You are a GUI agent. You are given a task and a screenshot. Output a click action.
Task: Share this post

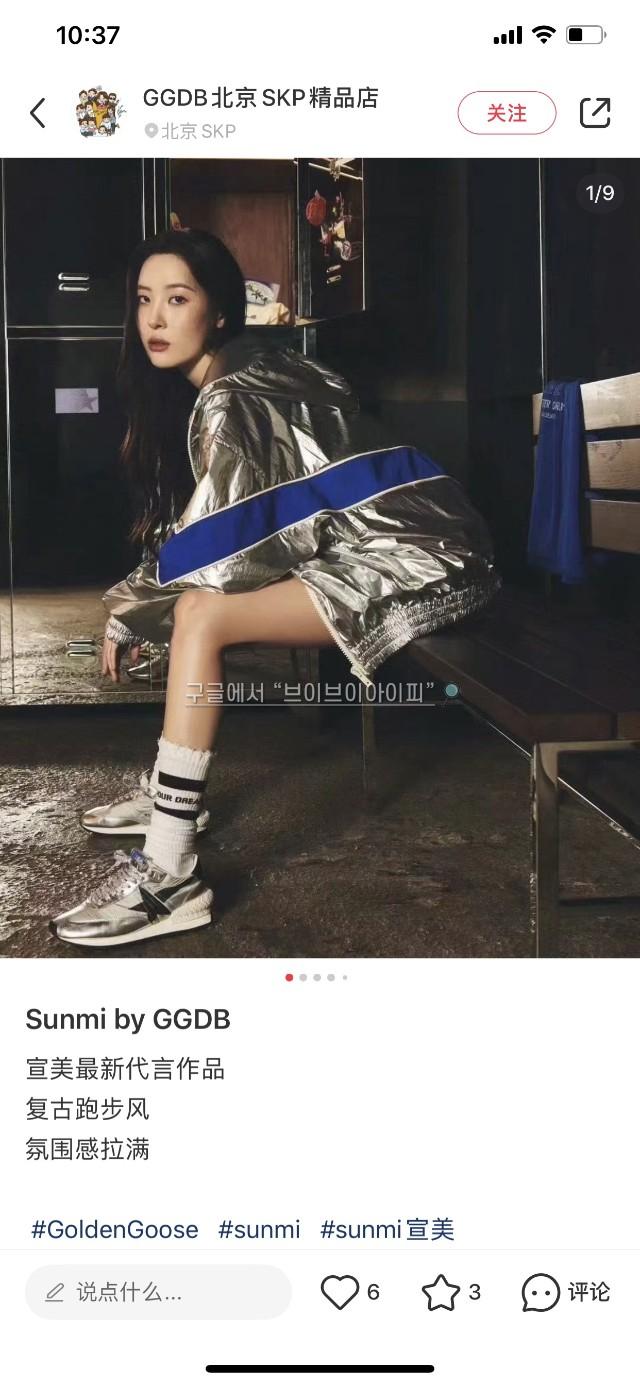point(595,113)
